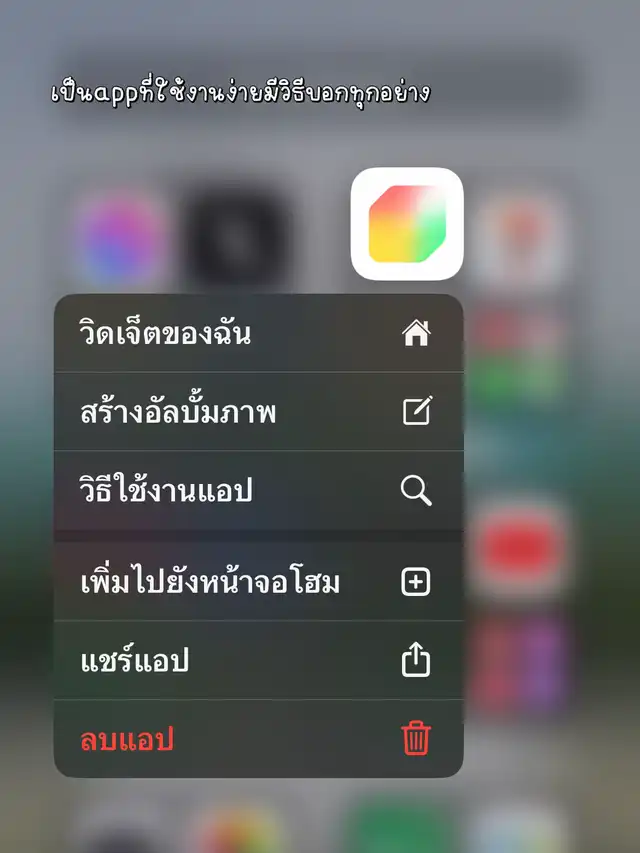Tap the colorful gradient app icon
Image resolution: width=640 pixels, height=853 pixels.
pyautogui.click(x=407, y=224)
